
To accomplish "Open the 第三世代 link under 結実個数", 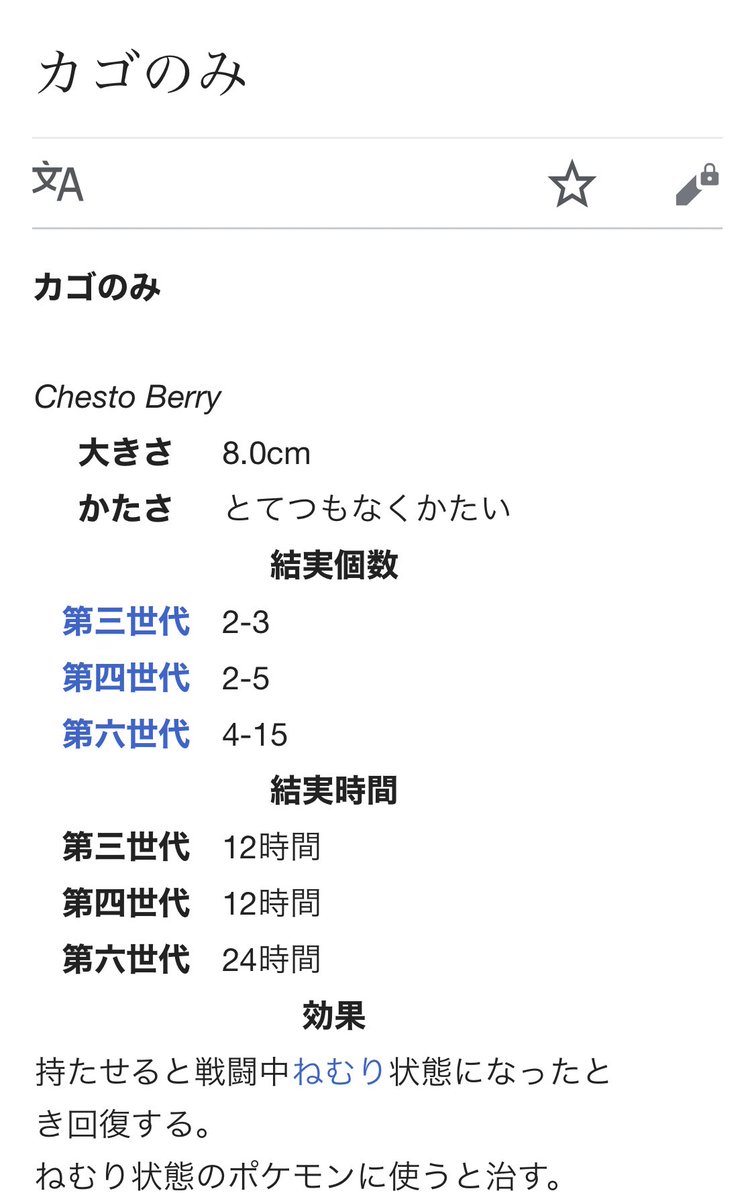I will coord(126,621).
